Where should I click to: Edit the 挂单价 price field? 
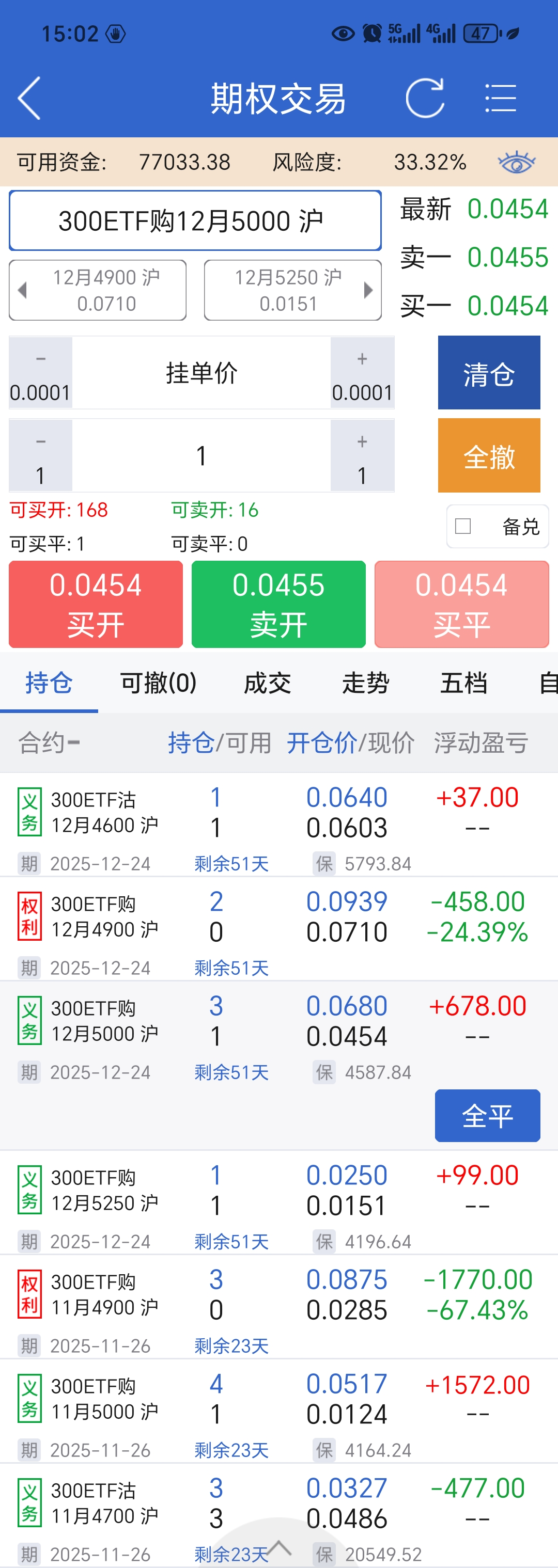201,373
